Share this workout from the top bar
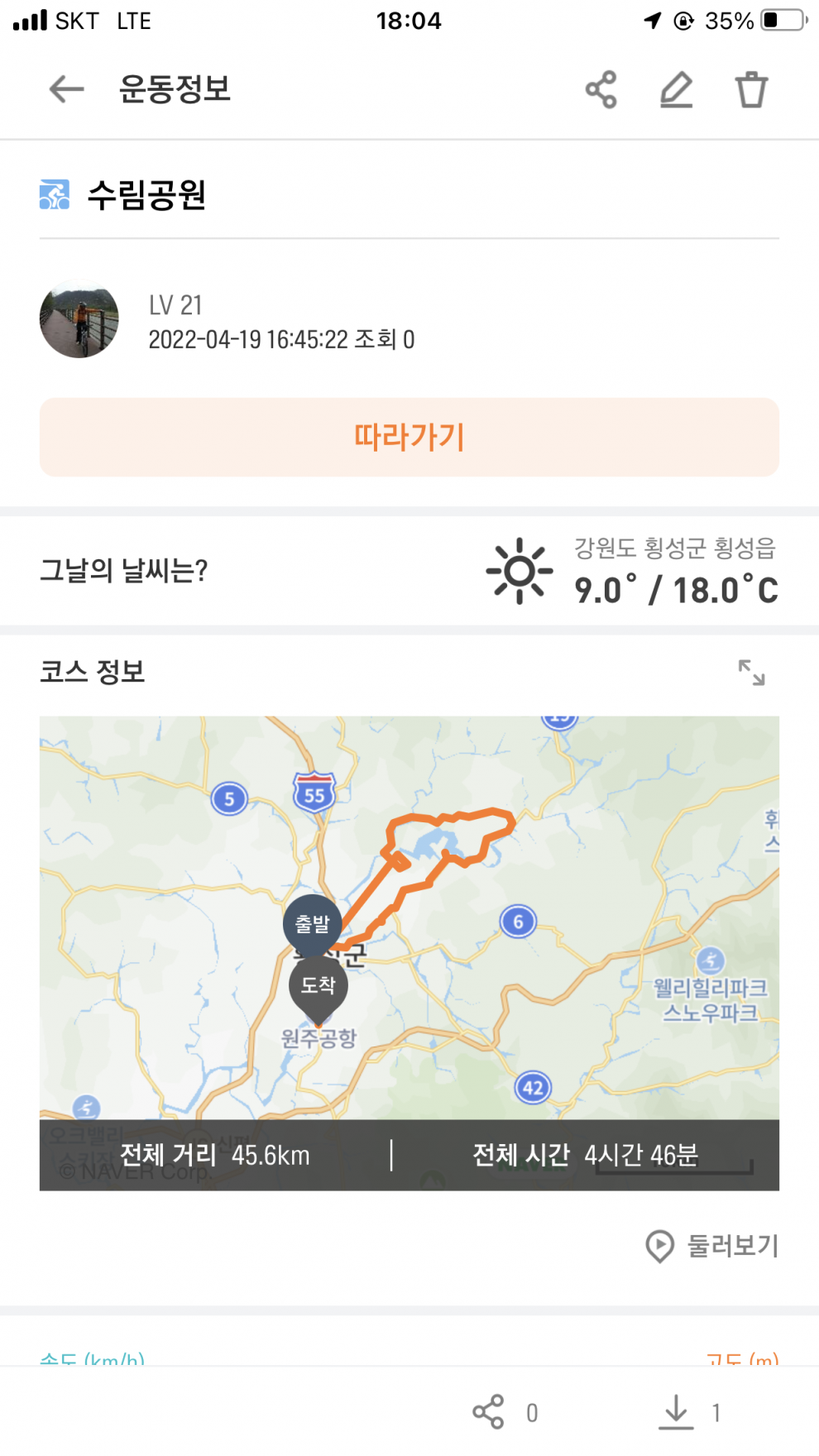 601,89
